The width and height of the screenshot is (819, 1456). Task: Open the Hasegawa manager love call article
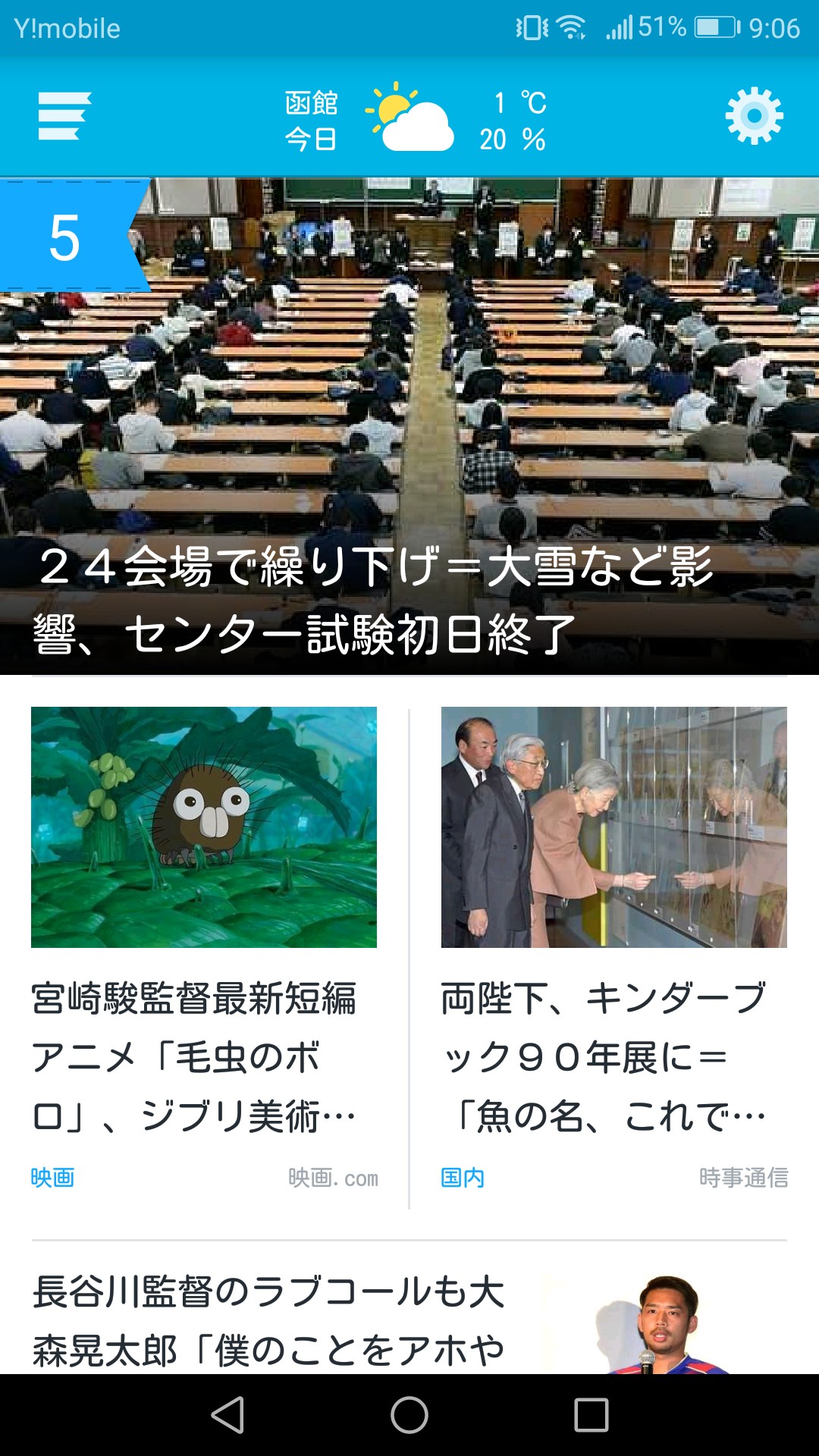(x=269, y=1319)
